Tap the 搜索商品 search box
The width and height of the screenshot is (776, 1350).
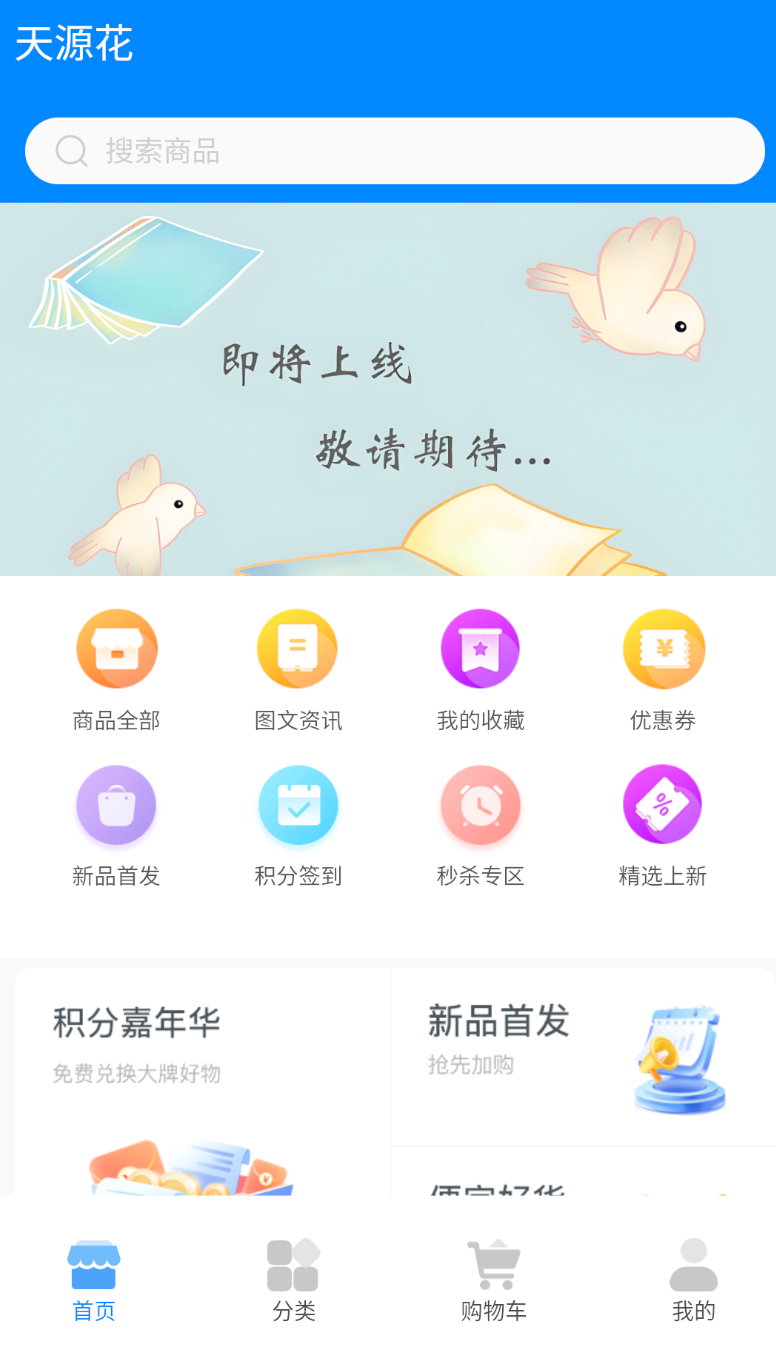tap(395, 151)
